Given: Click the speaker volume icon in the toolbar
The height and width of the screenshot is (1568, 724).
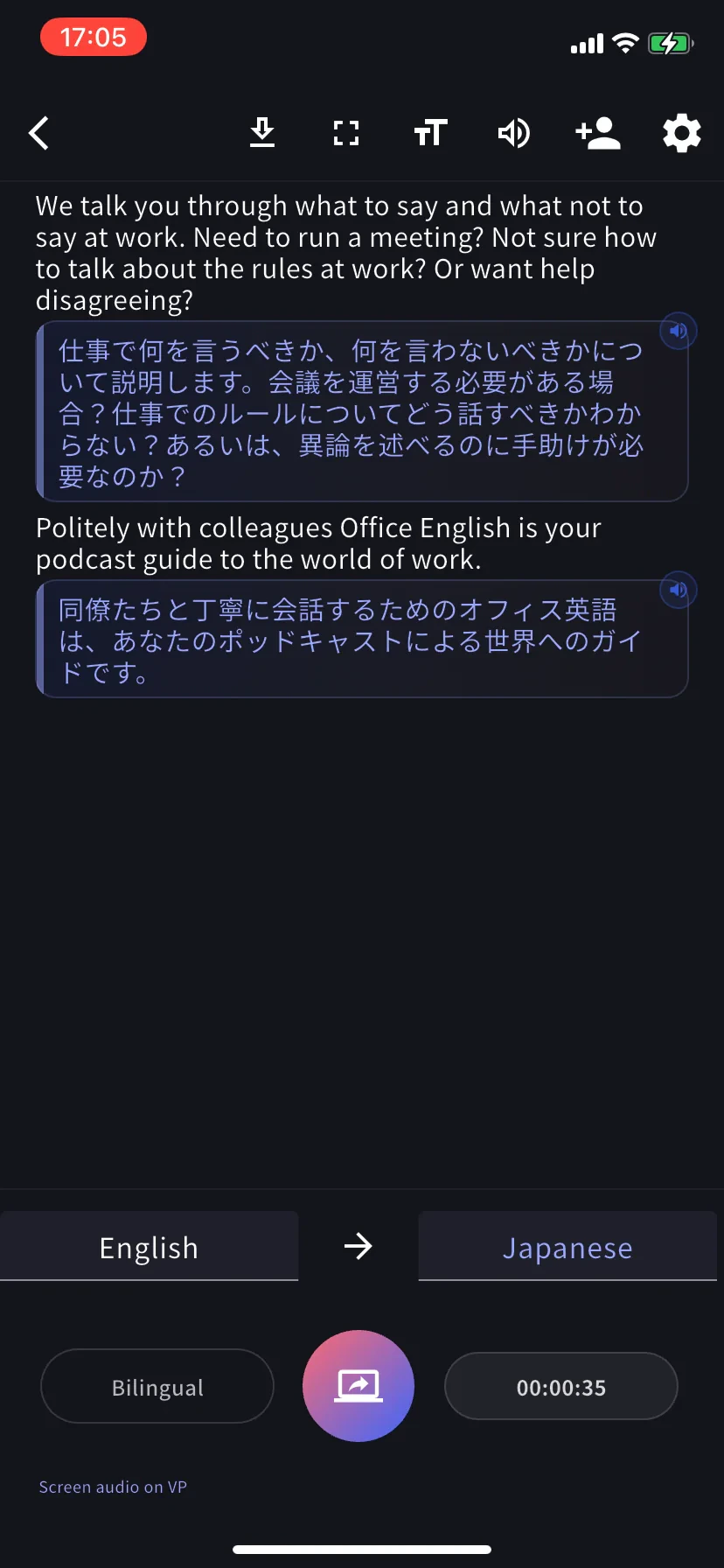Looking at the screenshot, I should pos(513,133).
